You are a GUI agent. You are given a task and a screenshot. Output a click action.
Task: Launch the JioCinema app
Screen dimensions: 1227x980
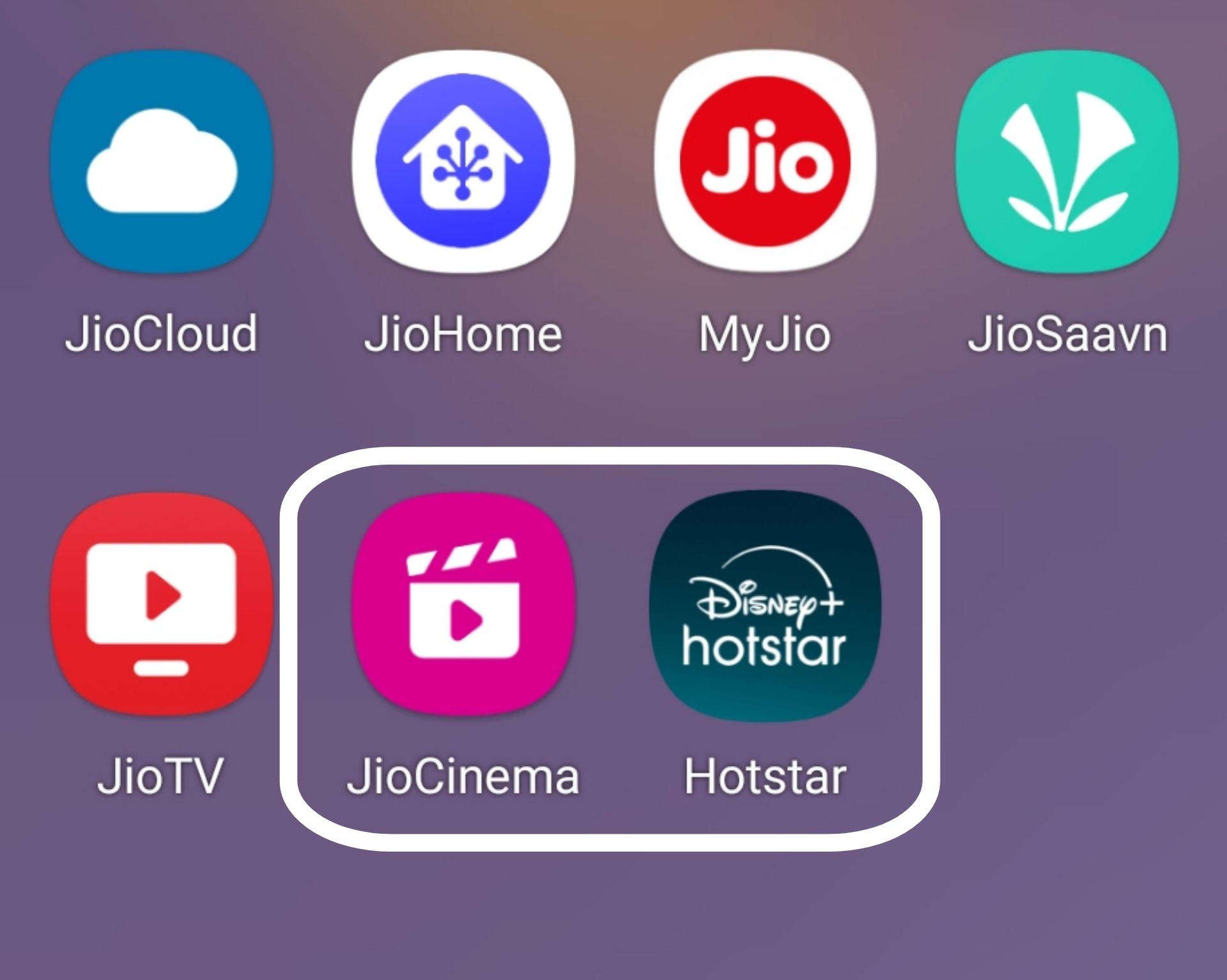463,604
